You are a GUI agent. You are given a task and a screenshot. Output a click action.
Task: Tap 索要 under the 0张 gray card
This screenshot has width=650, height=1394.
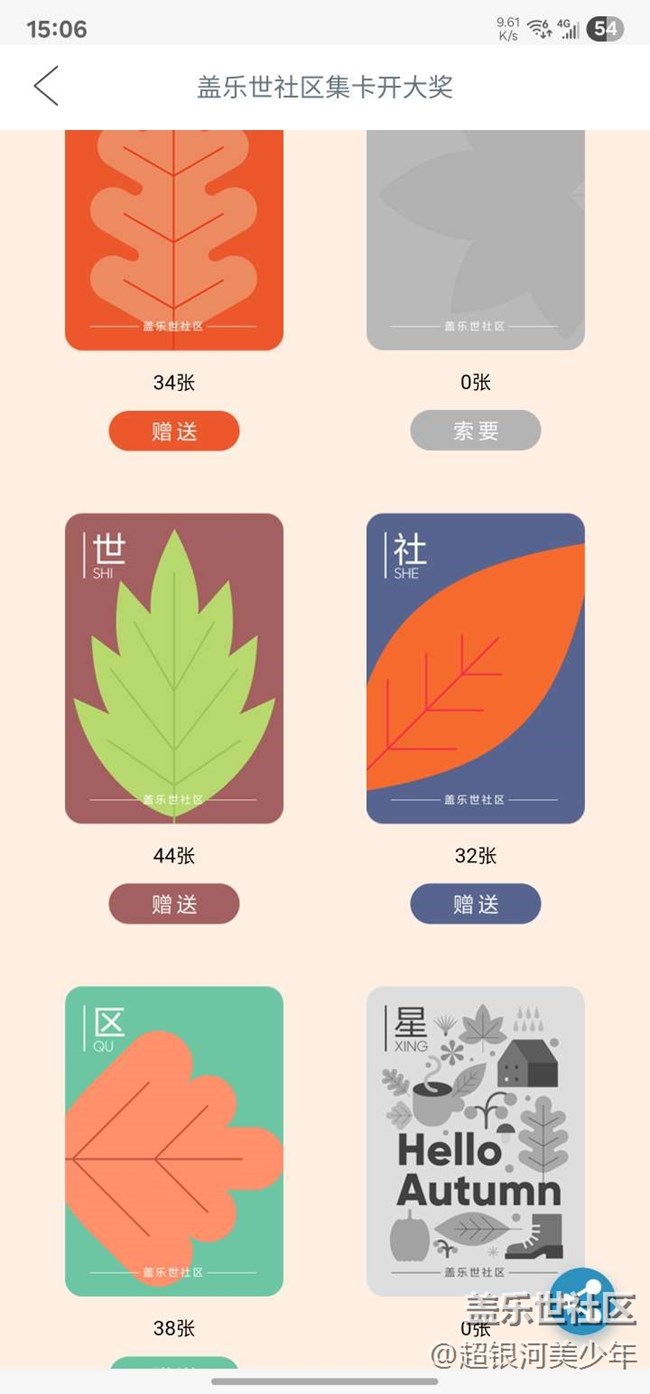(475, 431)
